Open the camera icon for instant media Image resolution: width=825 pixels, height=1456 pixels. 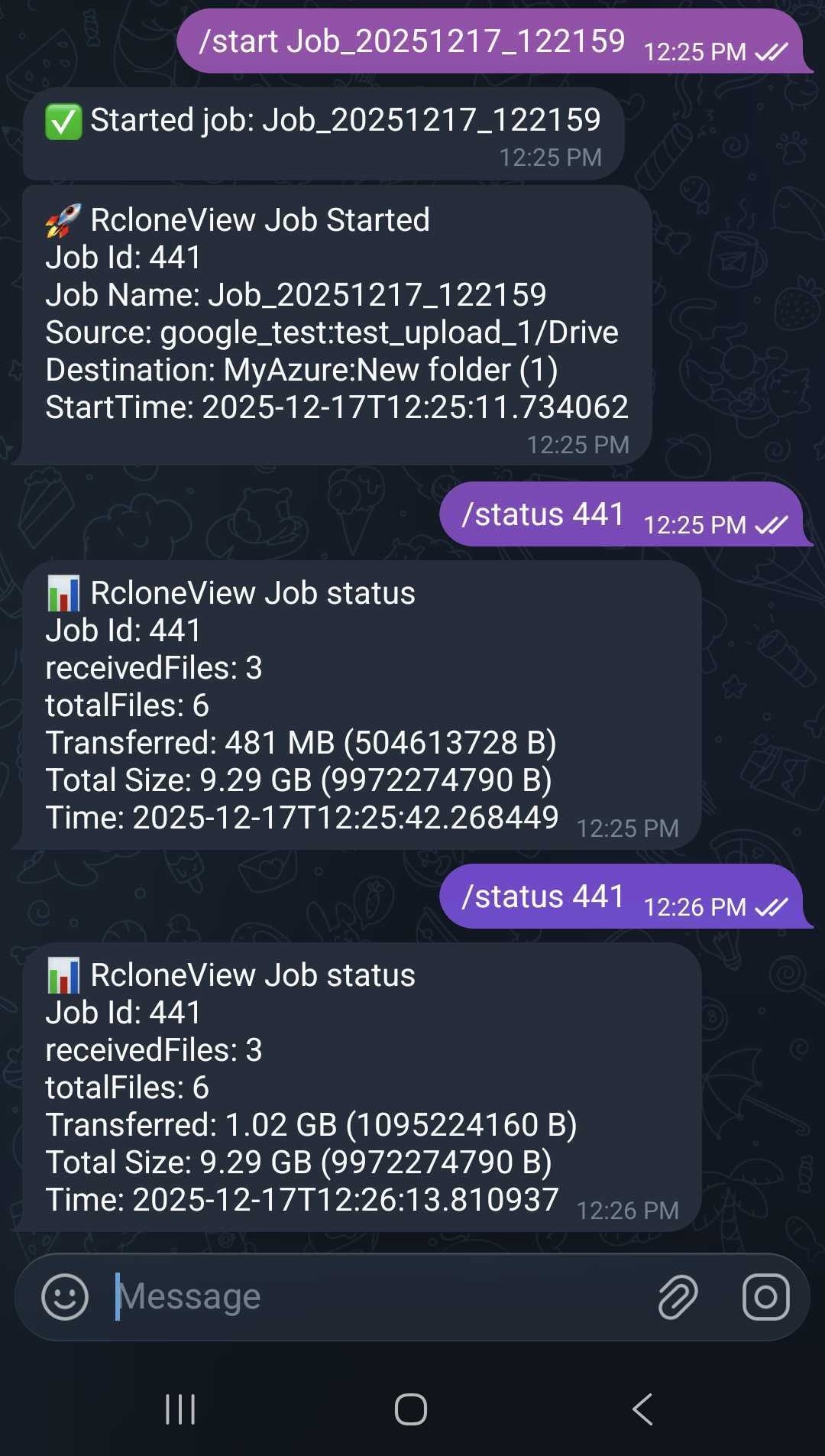(765, 1295)
